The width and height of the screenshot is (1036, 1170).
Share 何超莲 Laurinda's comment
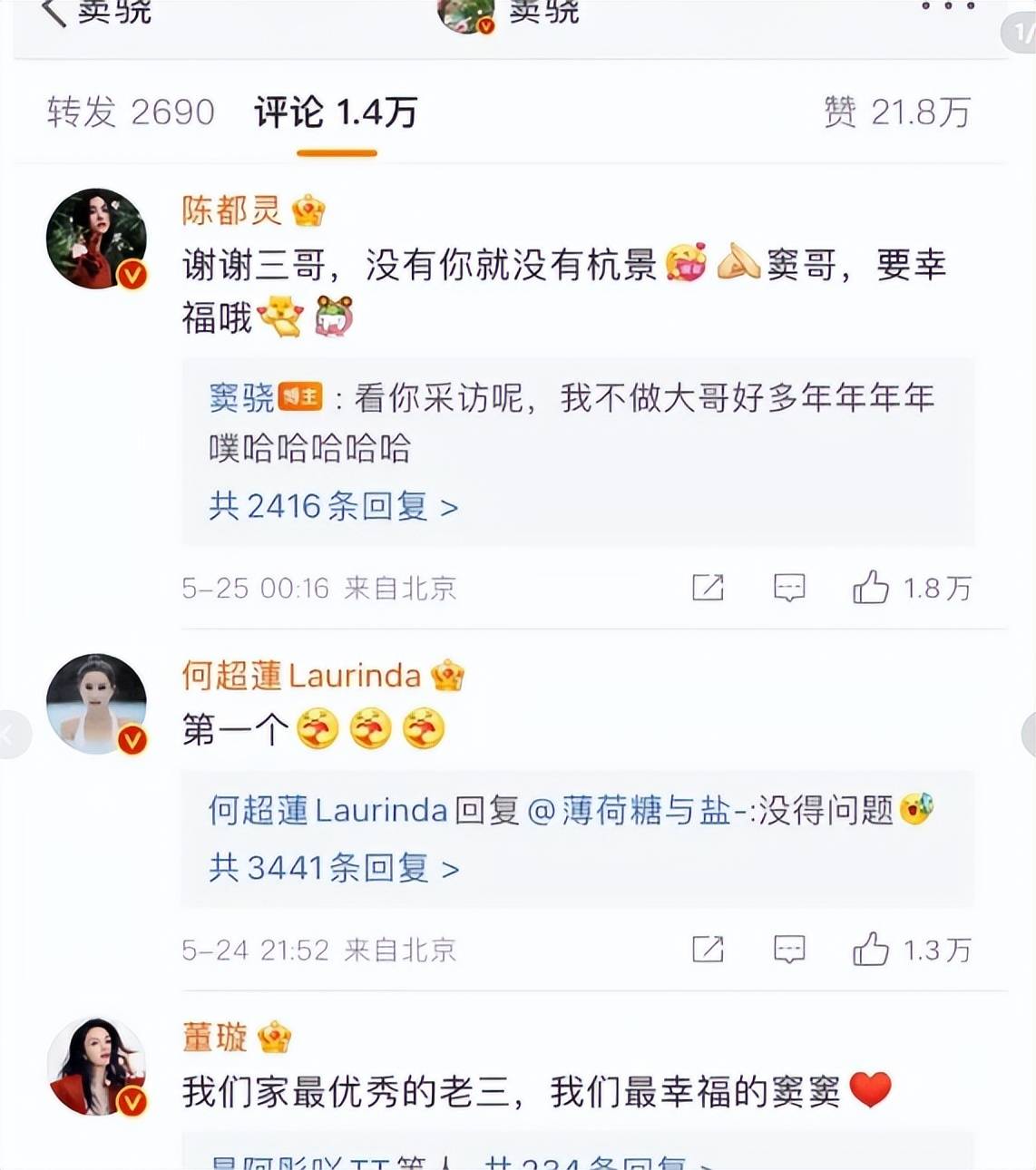(708, 950)
